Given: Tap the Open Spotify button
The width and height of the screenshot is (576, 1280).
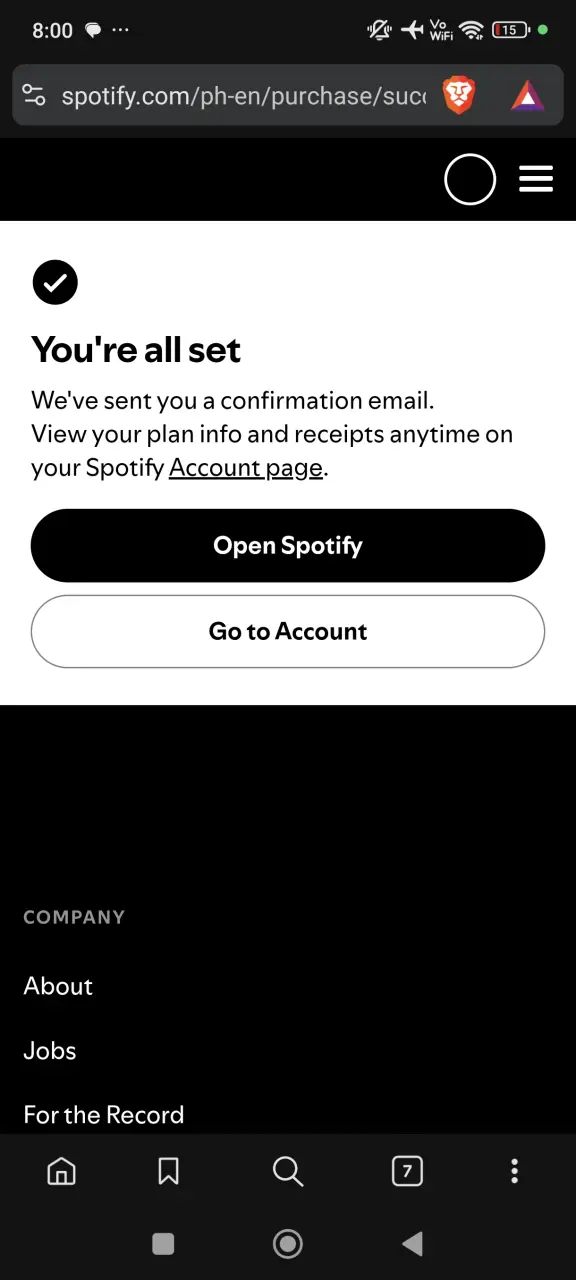Looking at the screenshot, I should click(288, 546).
